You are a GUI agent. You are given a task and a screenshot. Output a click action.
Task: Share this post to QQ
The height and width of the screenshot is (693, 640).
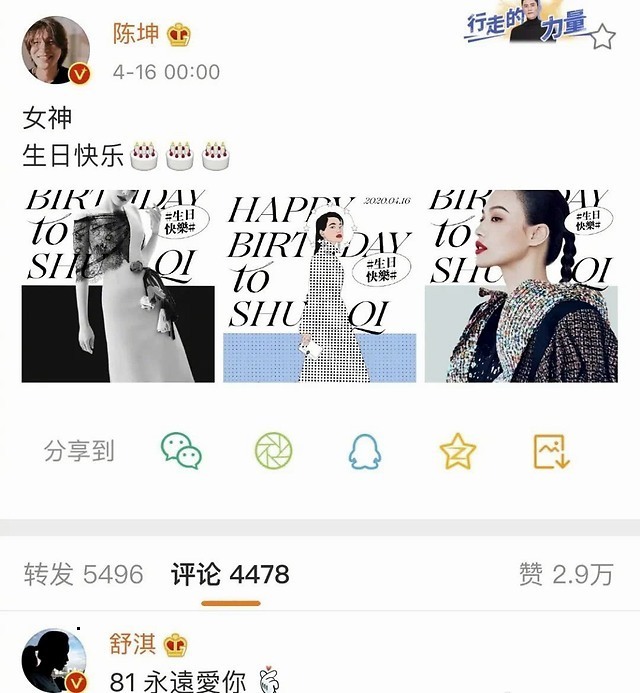365,452
